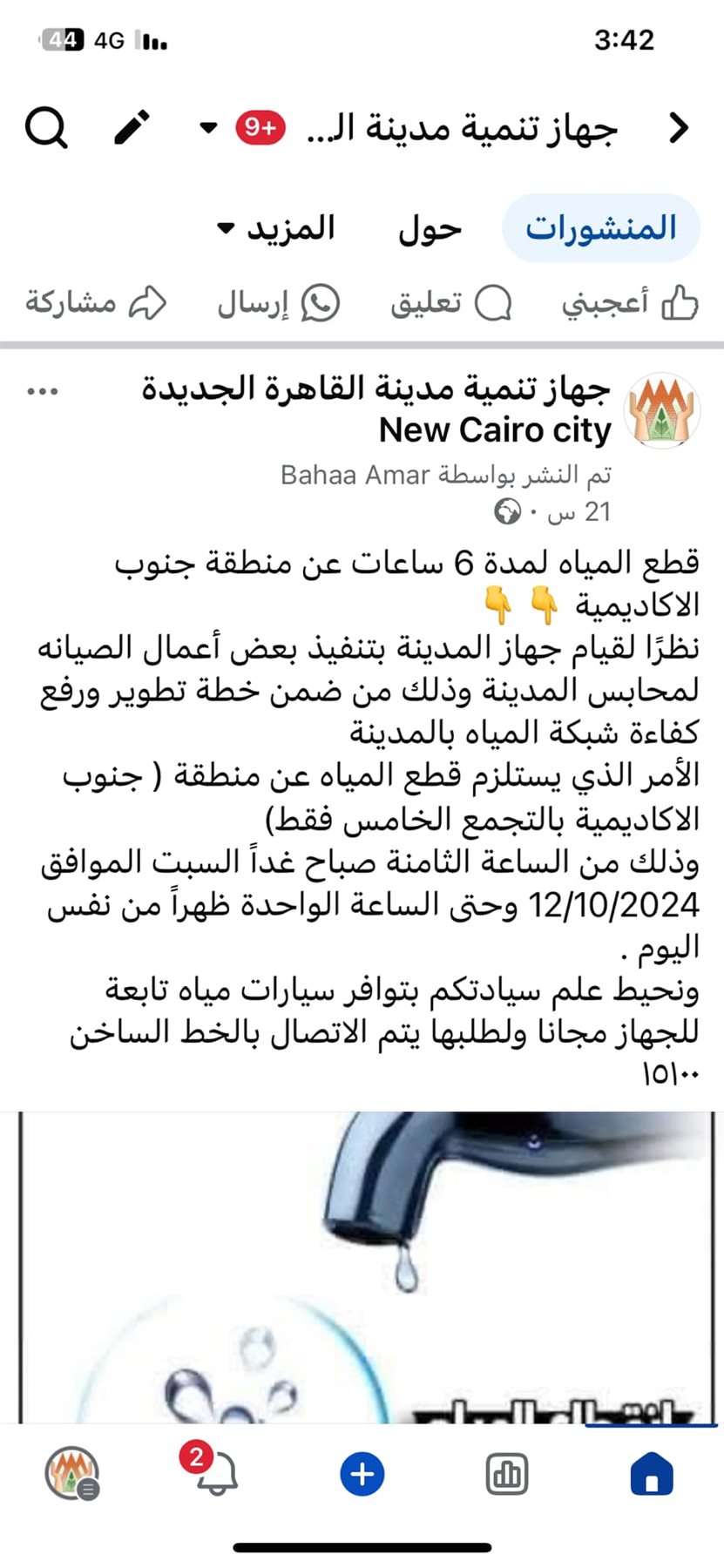The height and width of the screenshot is (1568, 724).
Task: Create new content with plus button
Action: pos(362,1474)
